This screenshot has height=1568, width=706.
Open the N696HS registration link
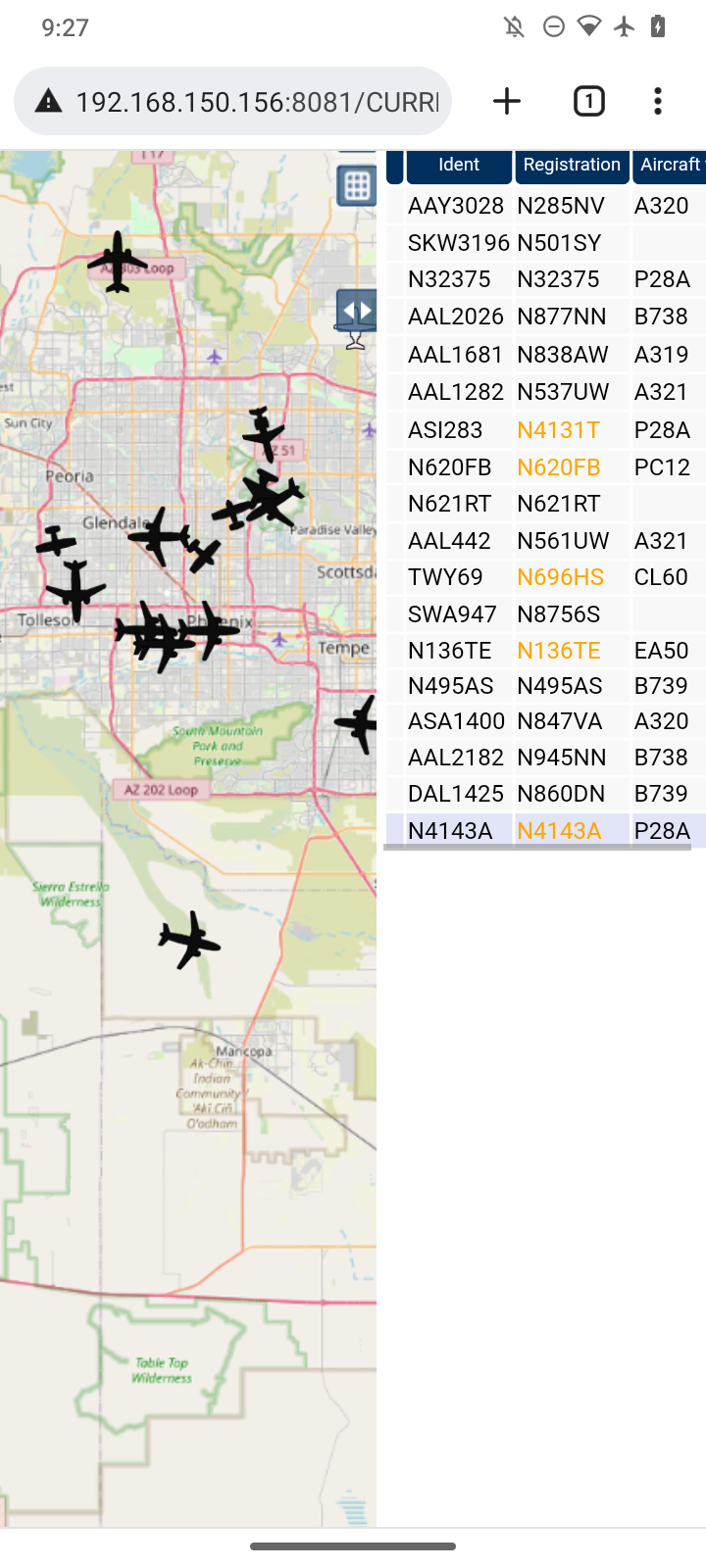[x=560, y=577]
